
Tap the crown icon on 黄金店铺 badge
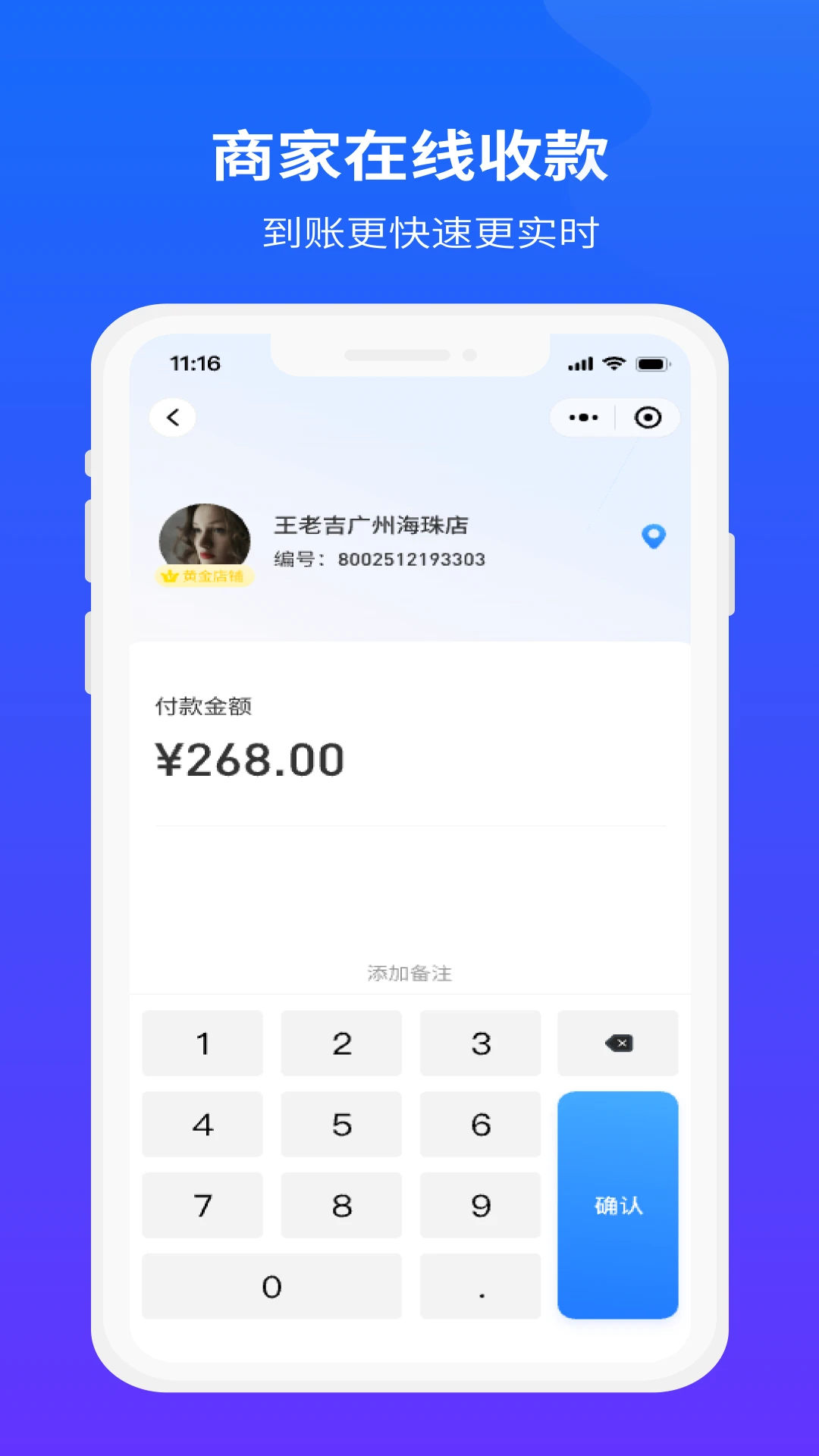click(168, 578)
